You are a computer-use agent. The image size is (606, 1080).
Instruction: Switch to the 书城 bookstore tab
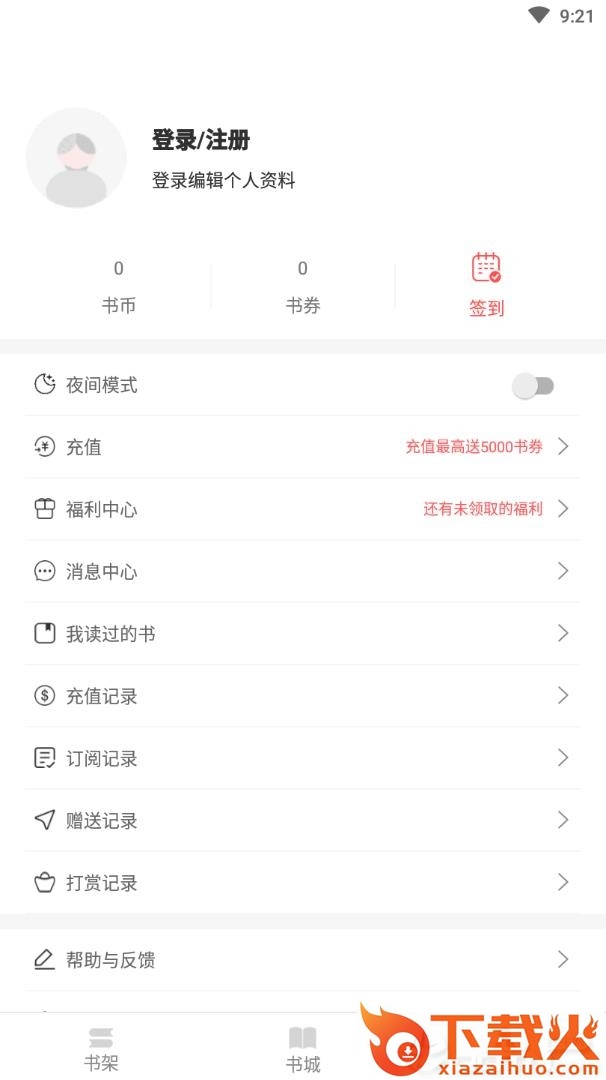(x=303, y=1048)
